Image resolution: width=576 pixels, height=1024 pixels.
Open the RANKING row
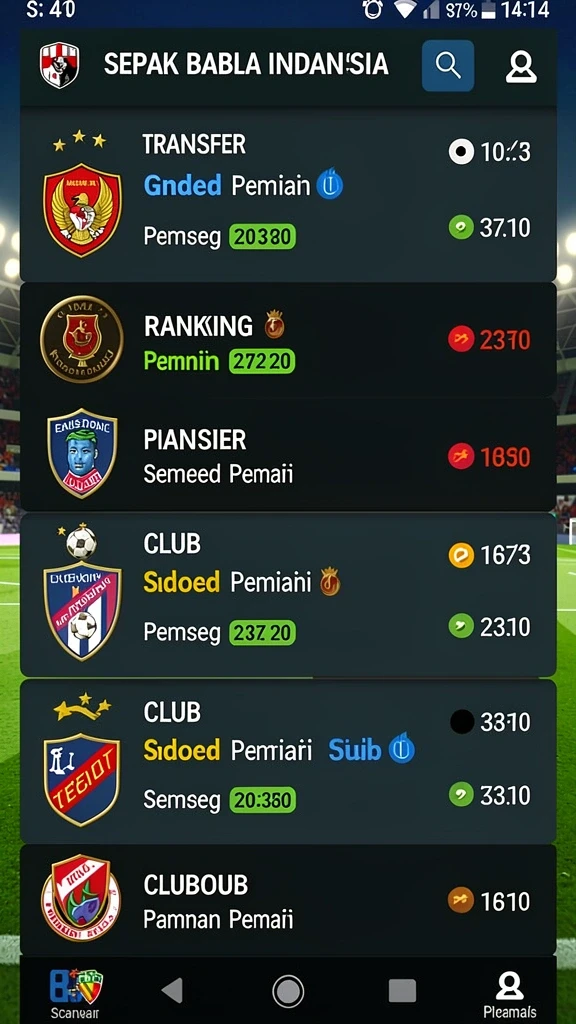pos(288,340)
